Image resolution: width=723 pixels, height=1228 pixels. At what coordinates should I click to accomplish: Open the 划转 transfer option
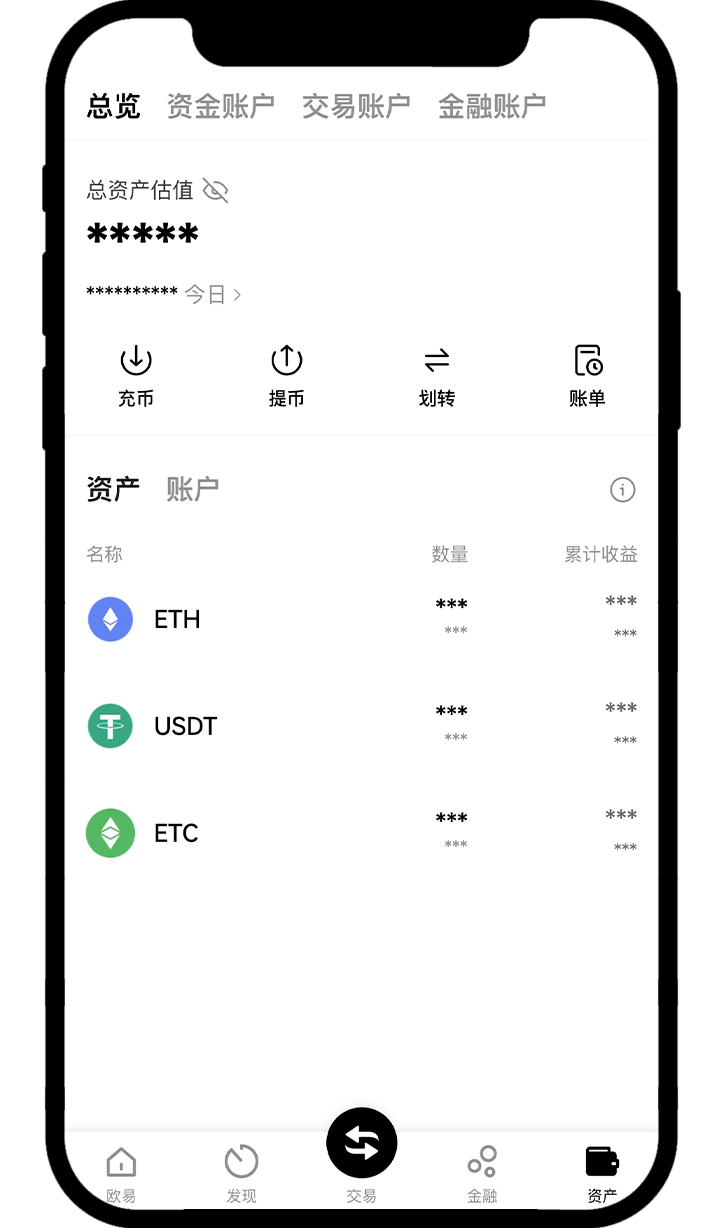[x=437, y=376]
